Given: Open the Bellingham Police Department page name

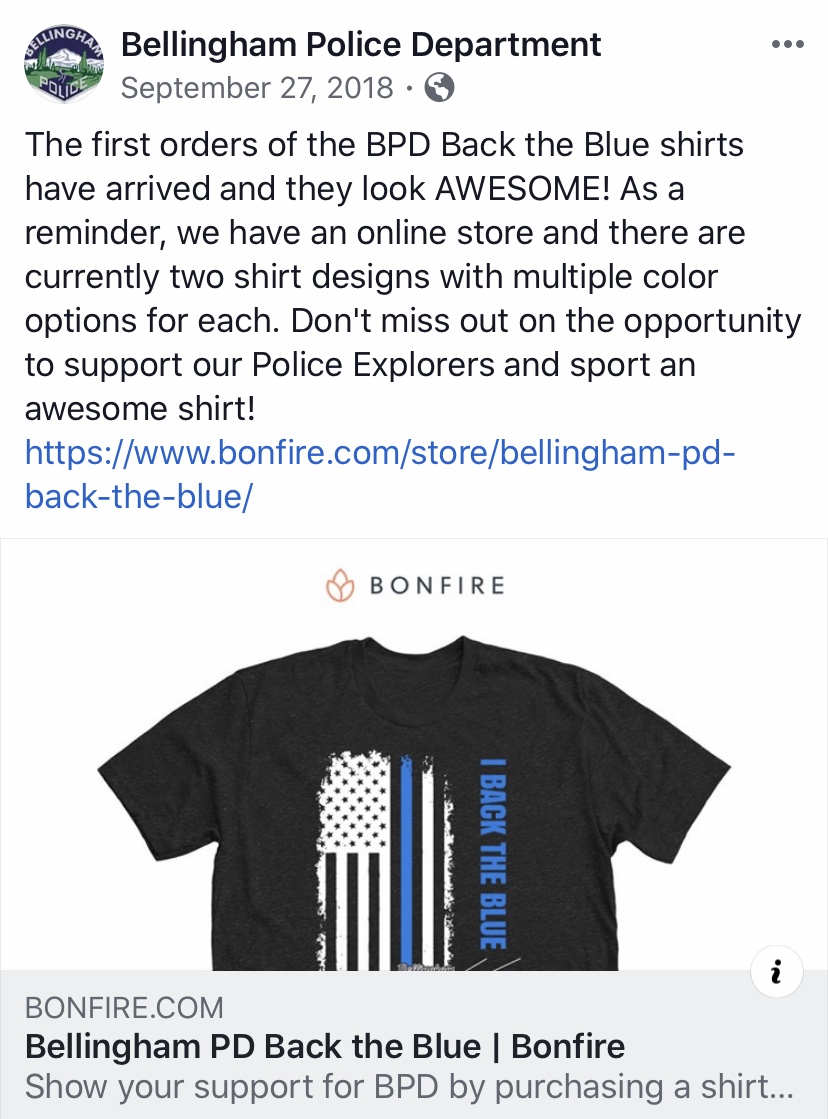Looking at the screenshot, I should tap(361, 45).
